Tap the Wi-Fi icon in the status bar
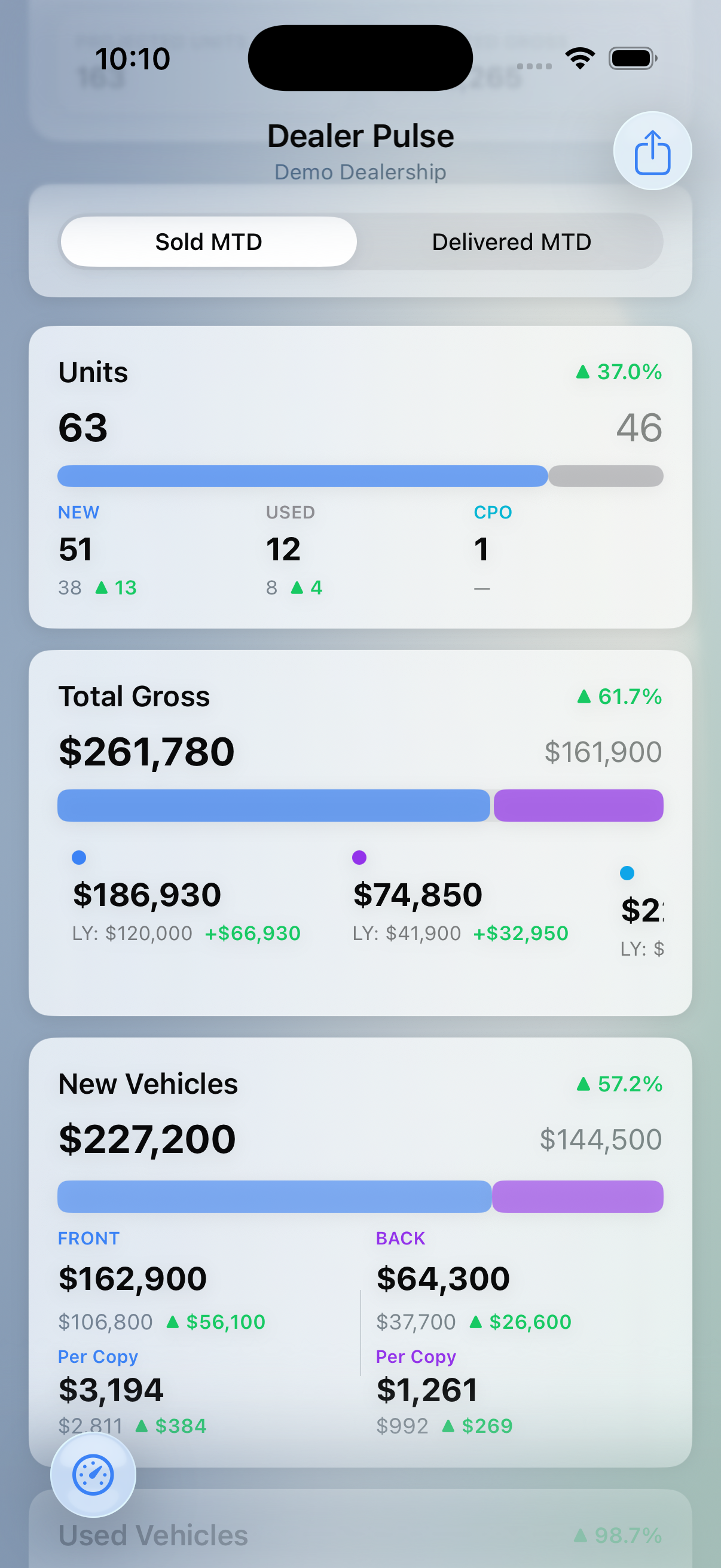721x1568 pixels. (x=579, y=58)
